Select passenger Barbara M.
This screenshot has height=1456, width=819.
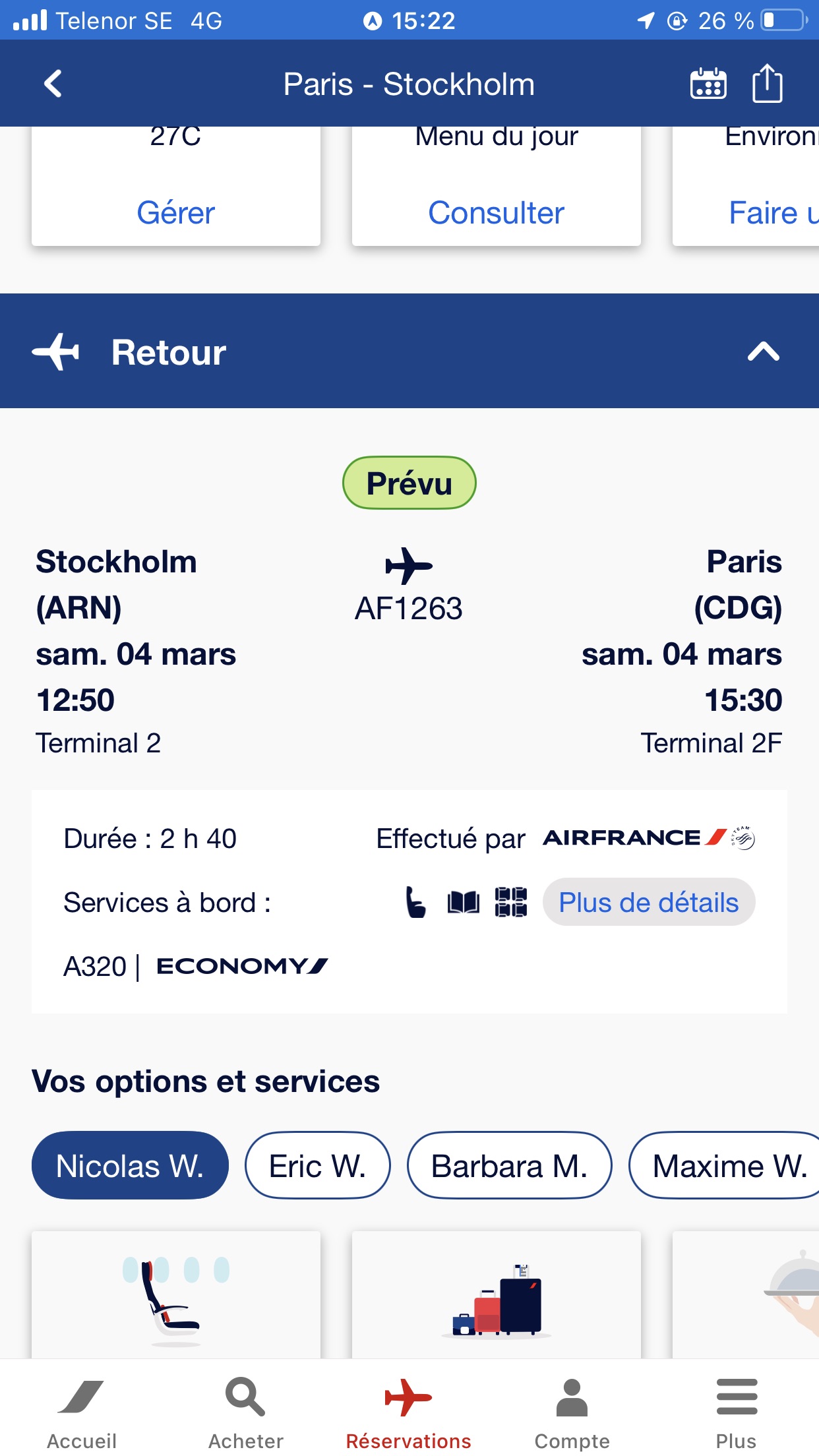509,1165
